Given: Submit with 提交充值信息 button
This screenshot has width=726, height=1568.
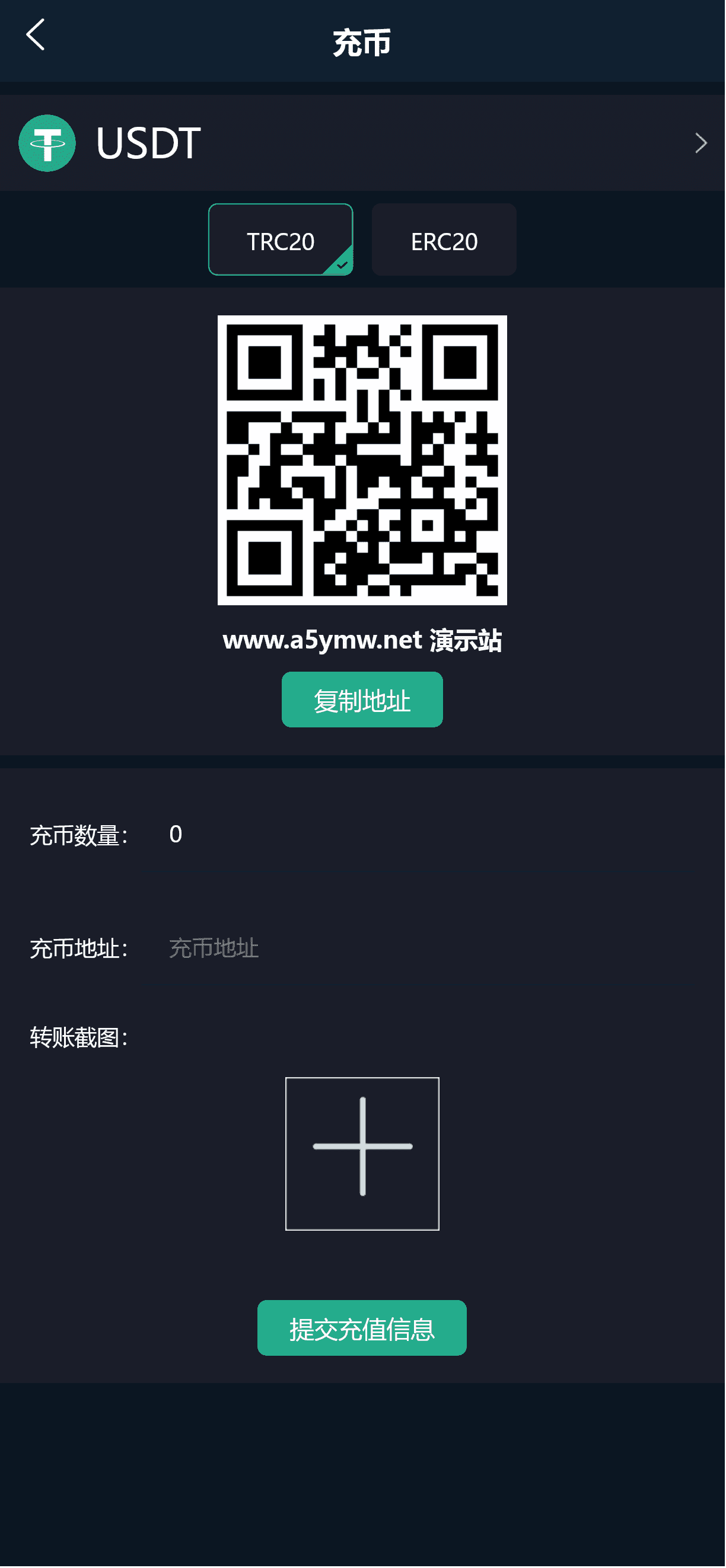Looking at the screenshot, I should (x=362, y=1329).
